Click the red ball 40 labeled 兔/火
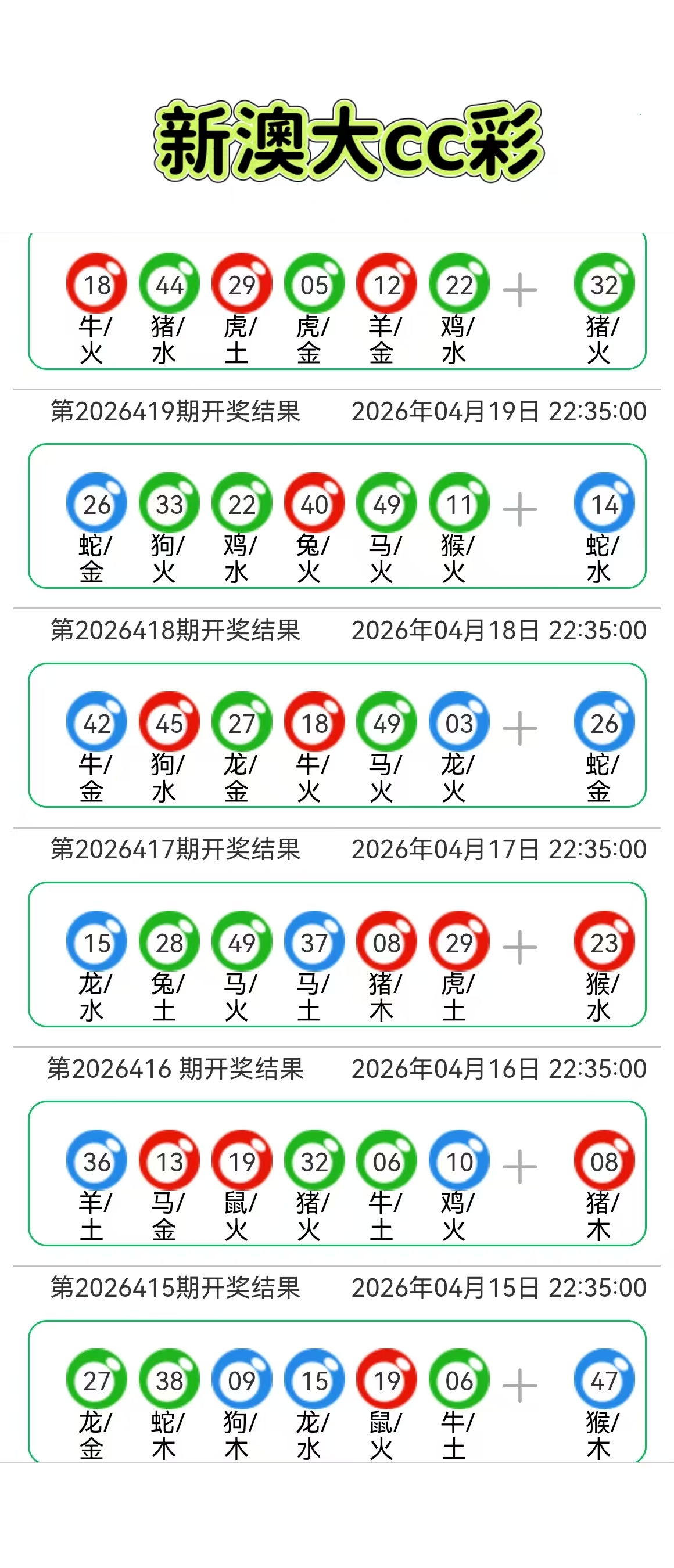Viewport: 674px width, 1568px height. (x=314, y=504)
